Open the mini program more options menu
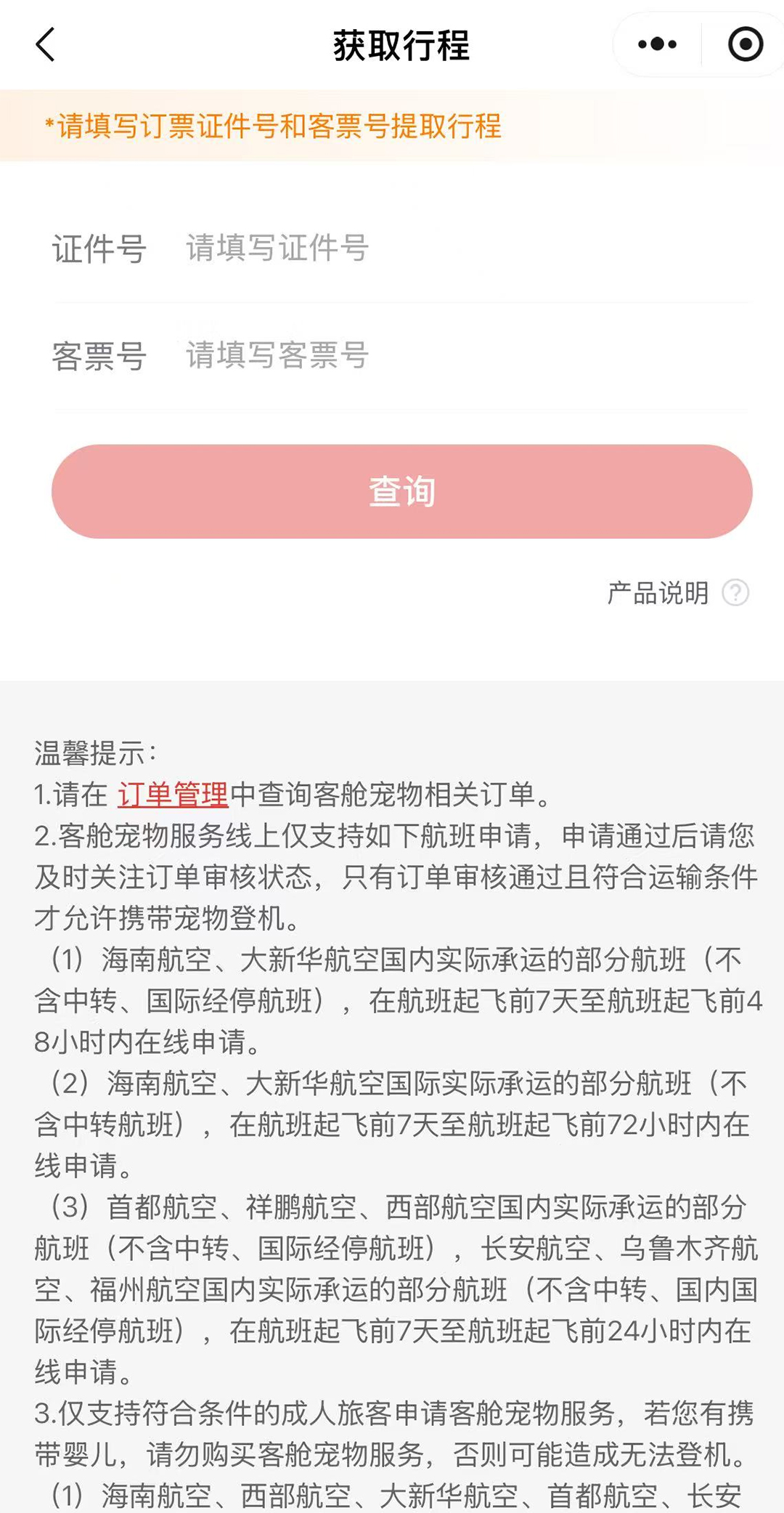784x1513 pixels. pyautogui.click(x=657, y=45)
